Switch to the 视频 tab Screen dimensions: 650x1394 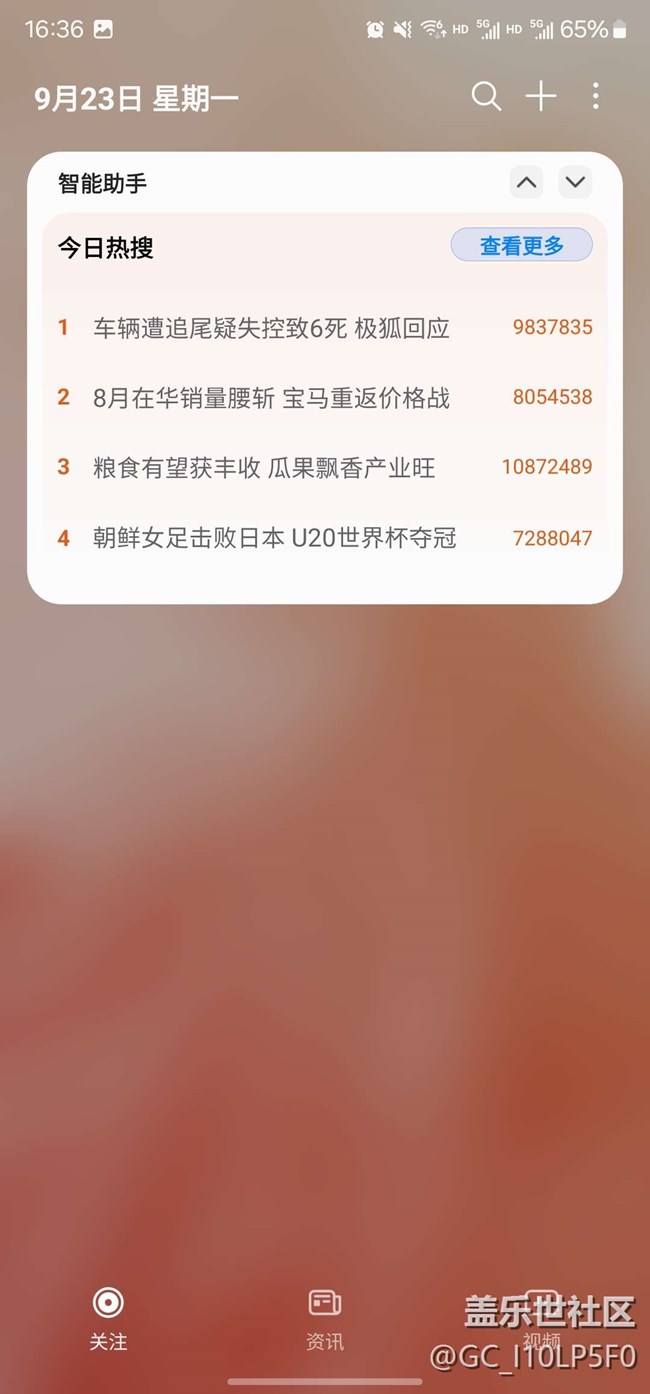click(541, 1319)
